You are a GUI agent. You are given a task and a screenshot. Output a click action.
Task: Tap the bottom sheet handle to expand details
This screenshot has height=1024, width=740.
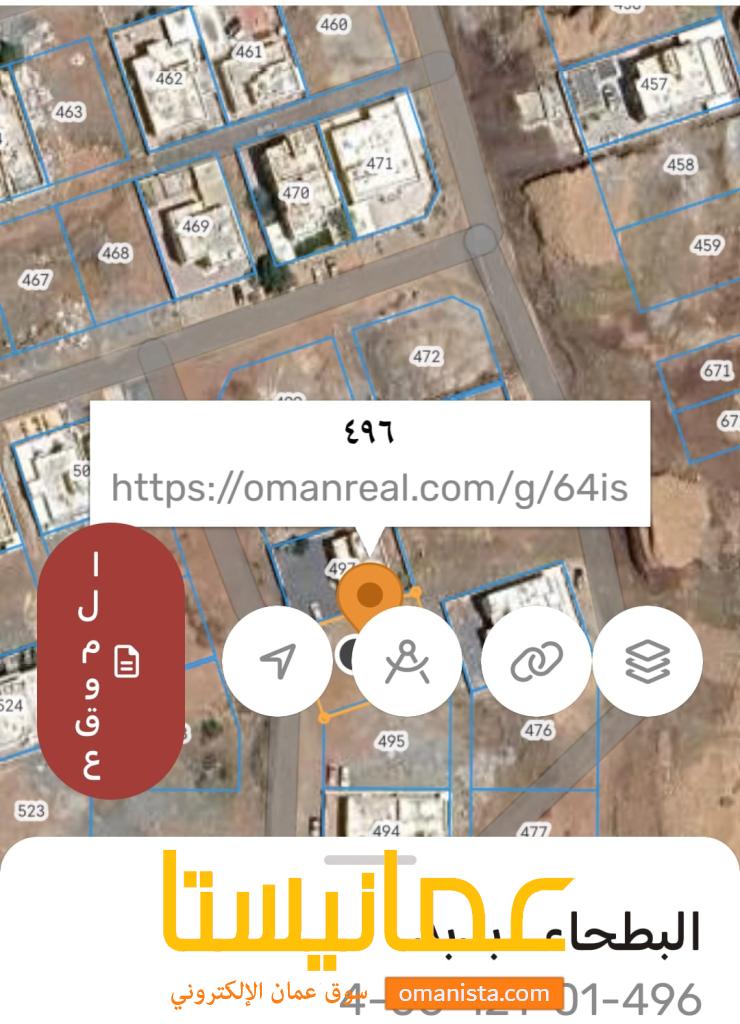coord(370,859)
